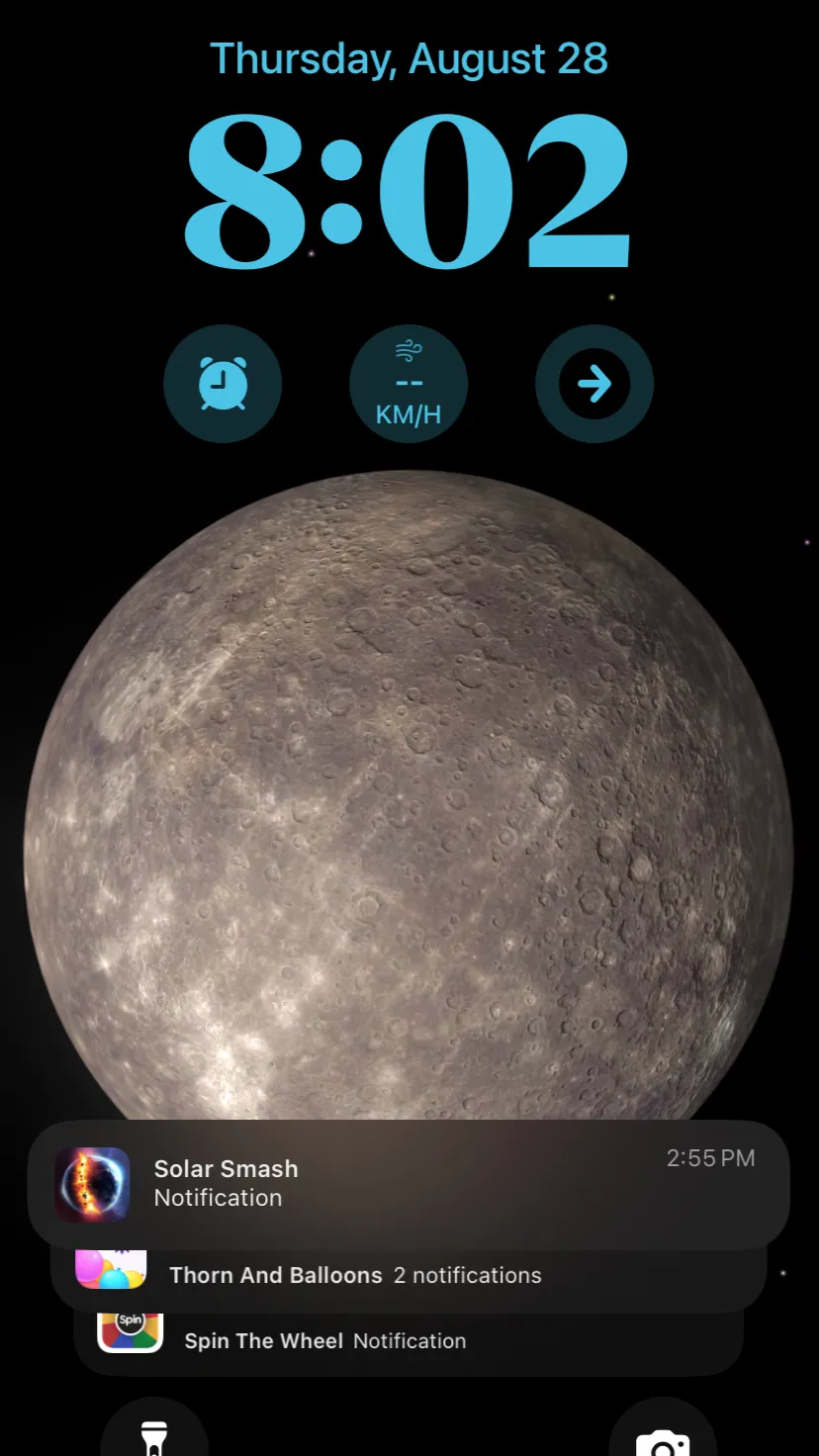Tap the arrow shortcut widget
Viewport: 819px width, 1456px height.
[x=594, y=384]
